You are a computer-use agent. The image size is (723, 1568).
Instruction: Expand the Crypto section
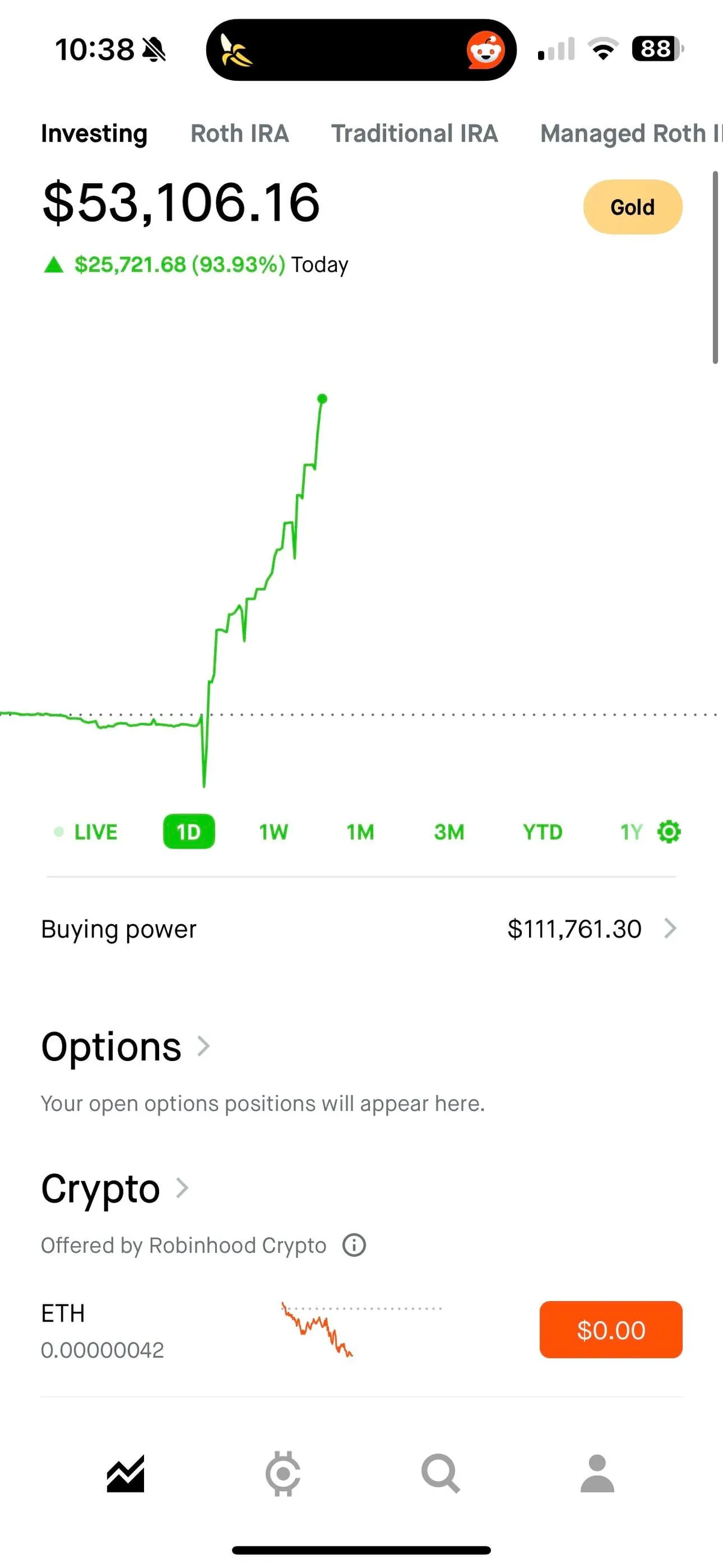click(x=183, y=1188)
